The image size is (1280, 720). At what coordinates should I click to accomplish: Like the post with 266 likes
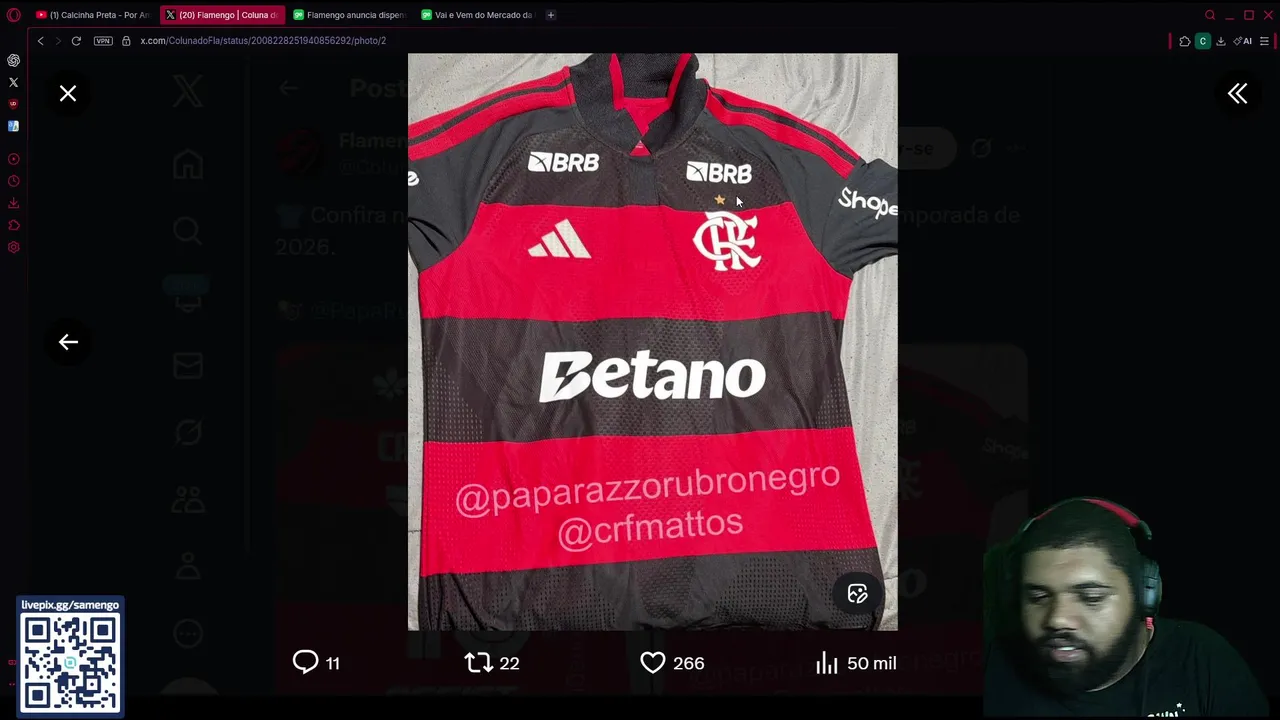(x=653, y=663)
